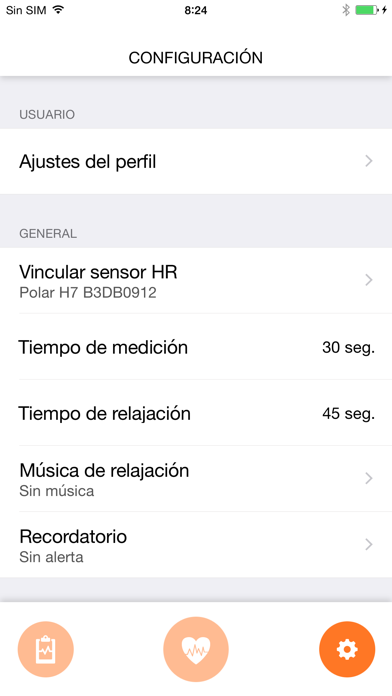Open Ajustes del perfil
392x696 pixels.
[196, 162]
